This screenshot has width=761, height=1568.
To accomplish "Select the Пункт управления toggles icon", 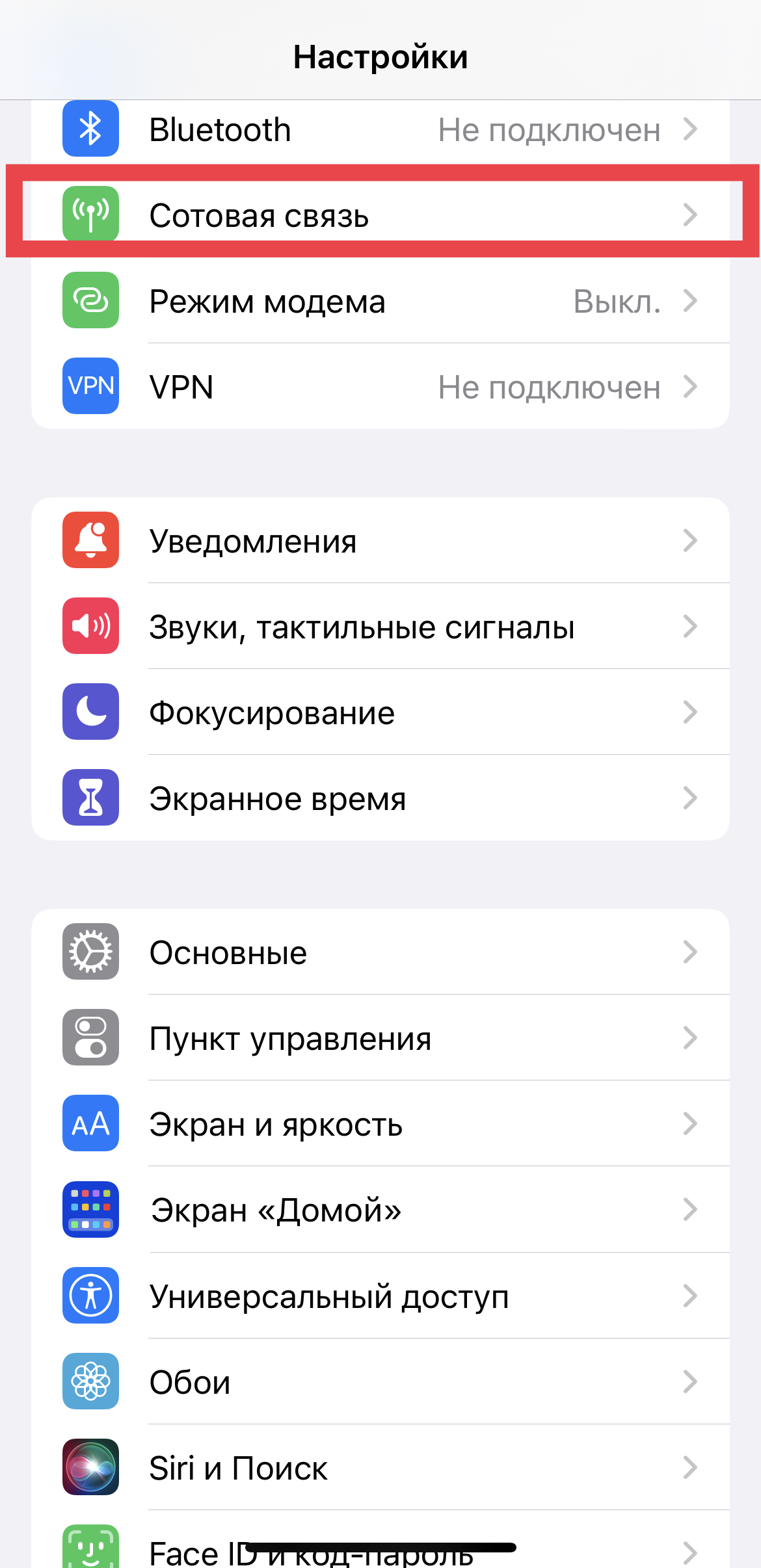I will [90, 1038].
